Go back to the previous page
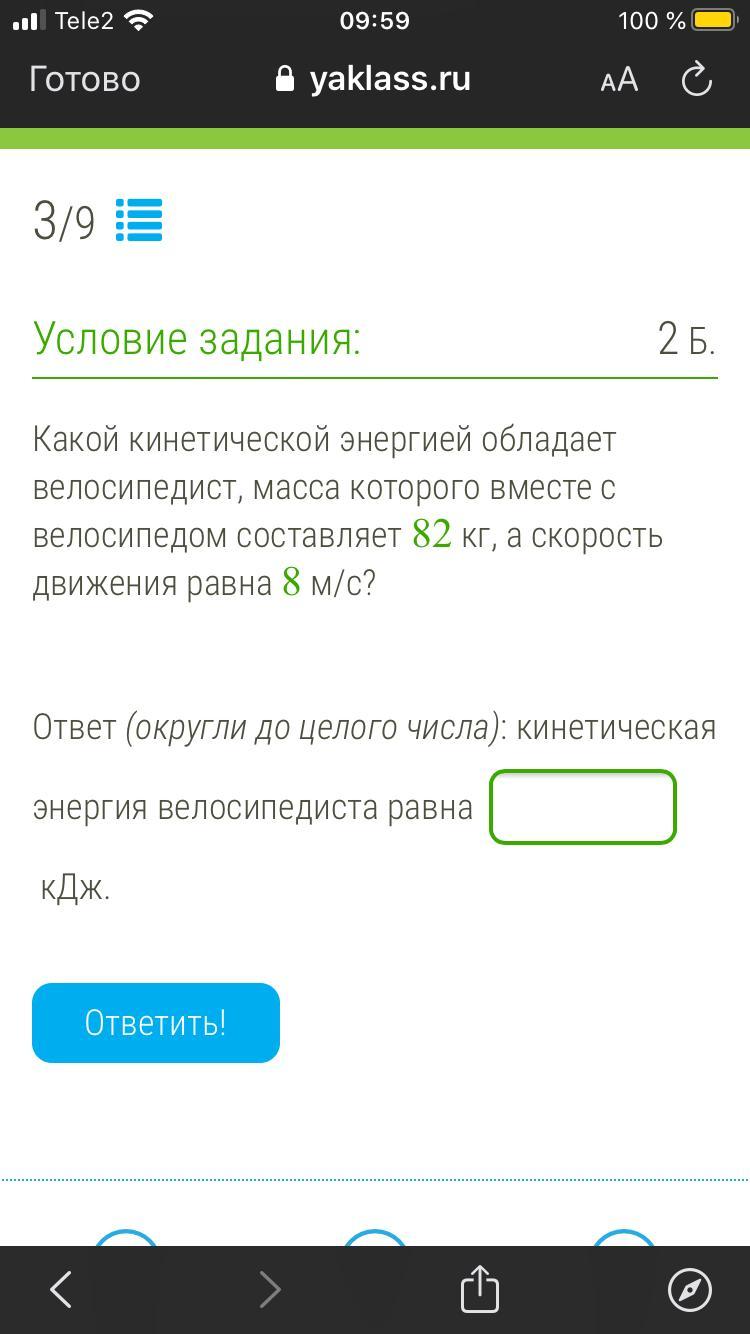Viewport: 750px width, 1334px height. click(x=61, y=1289)
